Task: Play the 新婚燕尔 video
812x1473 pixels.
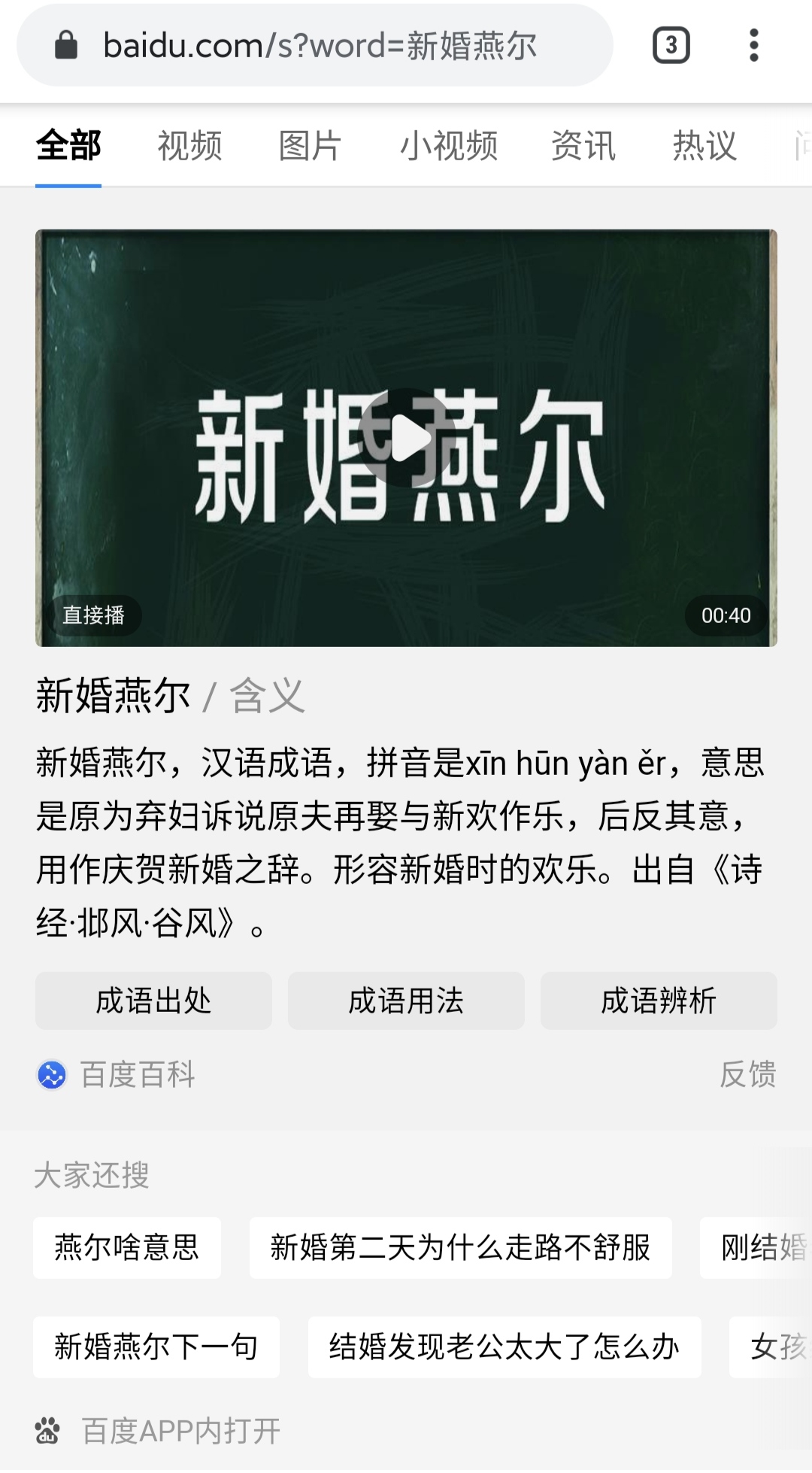Action: [406, 438]
